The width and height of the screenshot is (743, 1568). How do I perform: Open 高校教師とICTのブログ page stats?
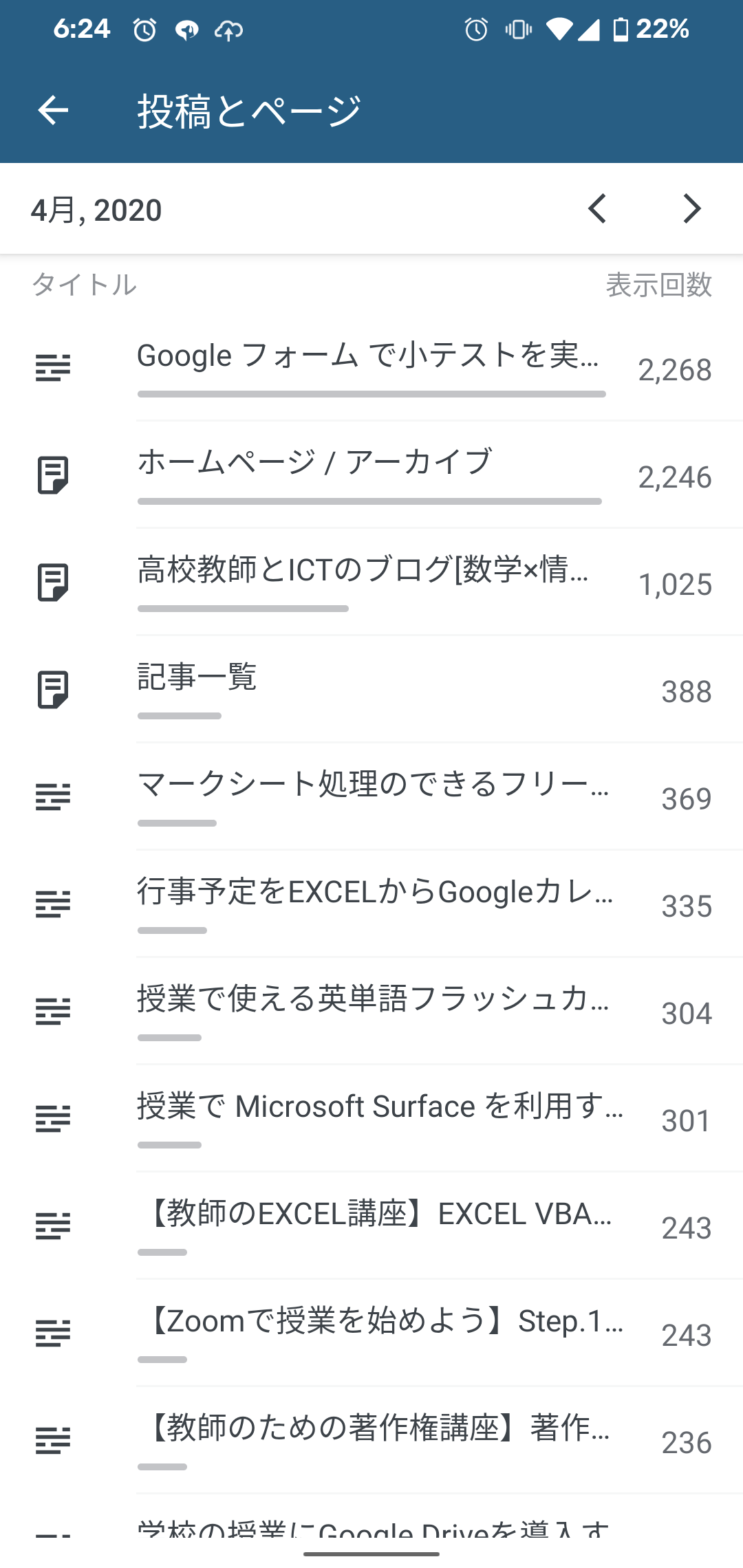pyautogui.click(x=371, y=582)
